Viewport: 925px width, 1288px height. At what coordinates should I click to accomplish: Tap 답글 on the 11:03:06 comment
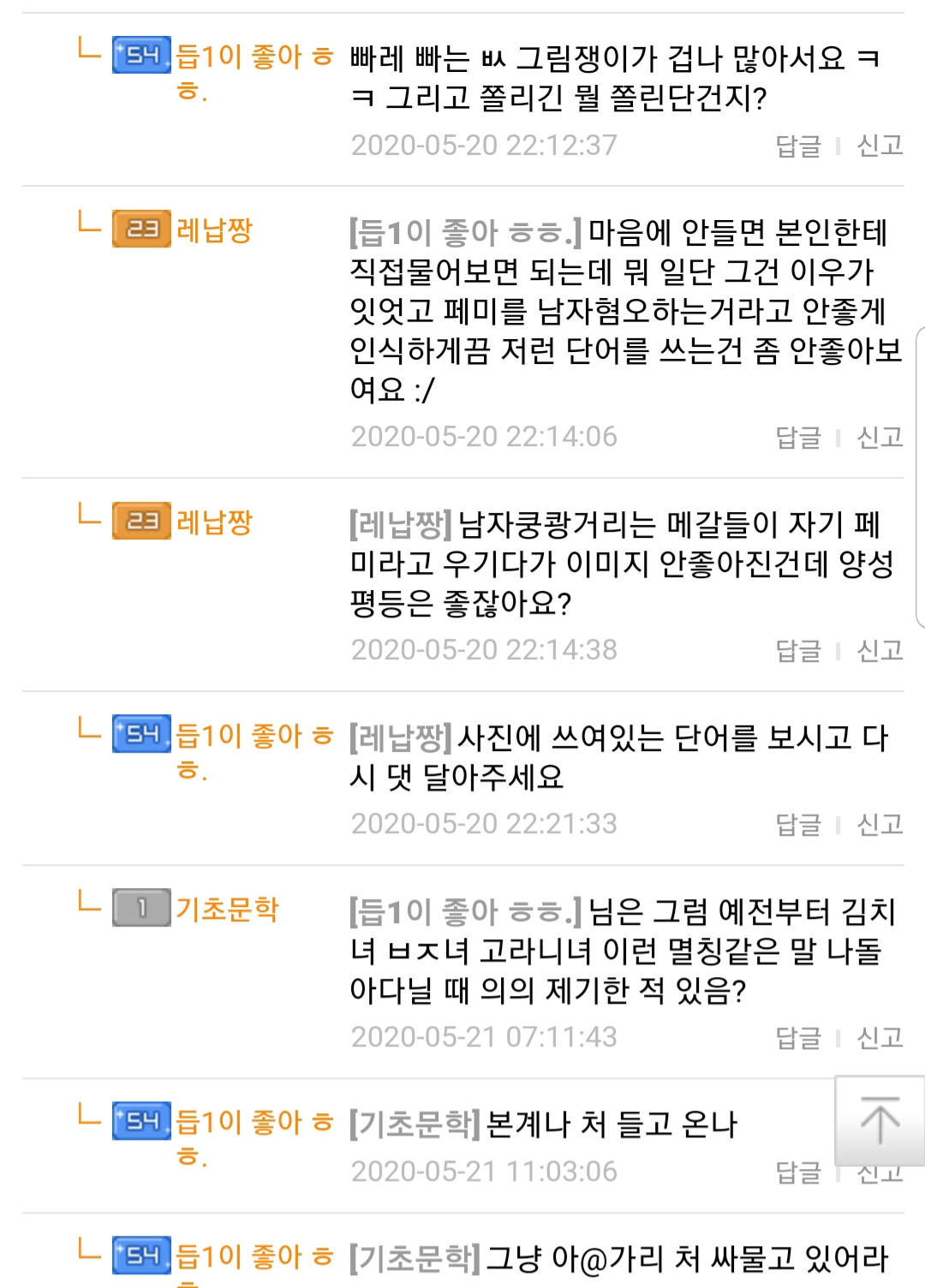[797, 1172]
